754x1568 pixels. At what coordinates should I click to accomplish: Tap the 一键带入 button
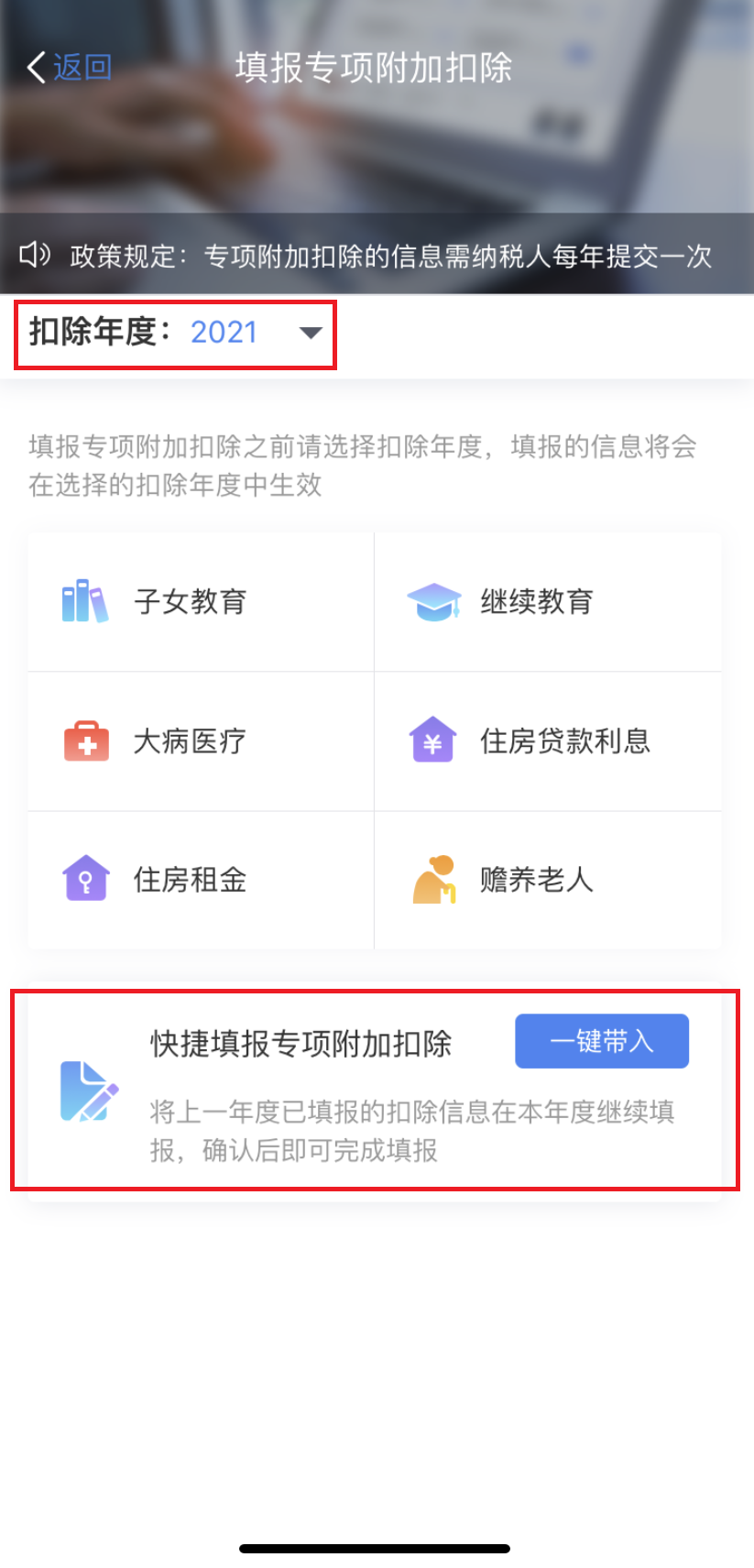[x=602, y=1041]
